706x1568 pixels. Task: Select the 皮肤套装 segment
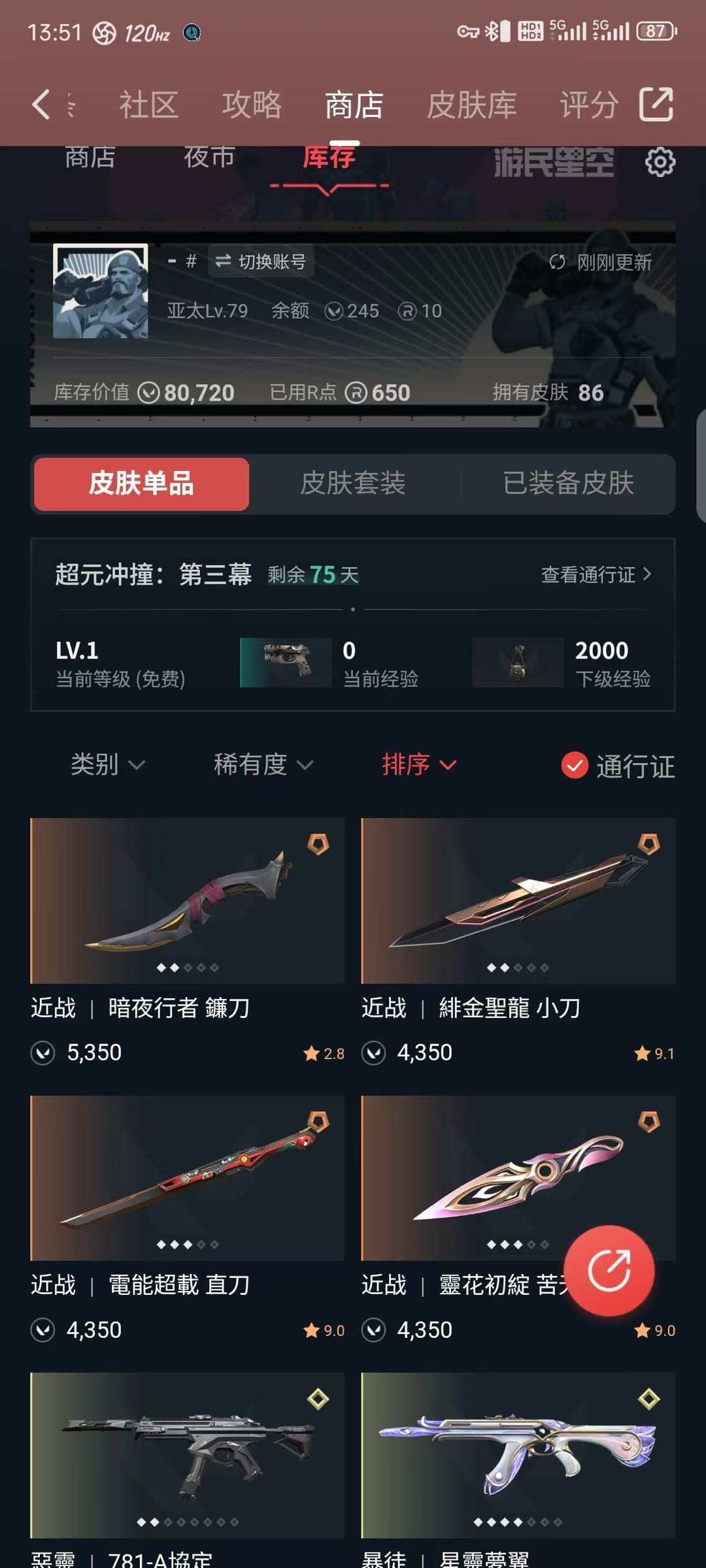pyautogui.click(x=353, y=483)
